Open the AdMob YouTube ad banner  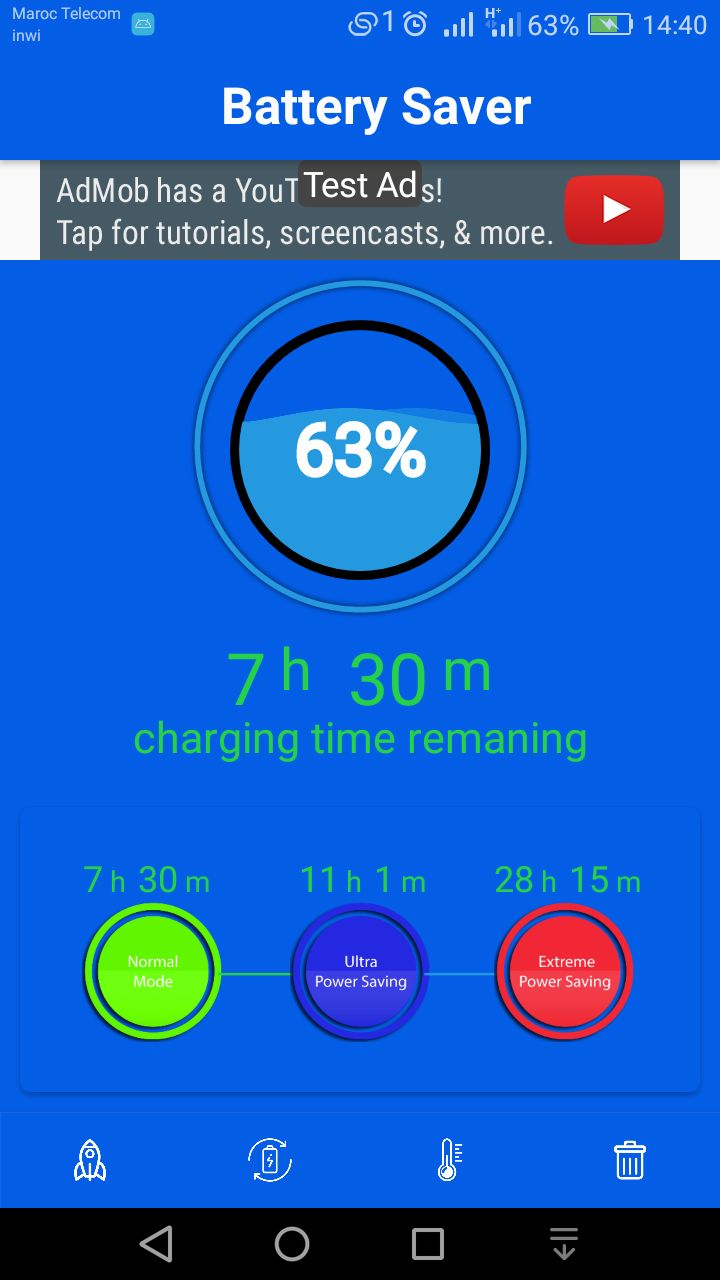[x=360, y=210]
